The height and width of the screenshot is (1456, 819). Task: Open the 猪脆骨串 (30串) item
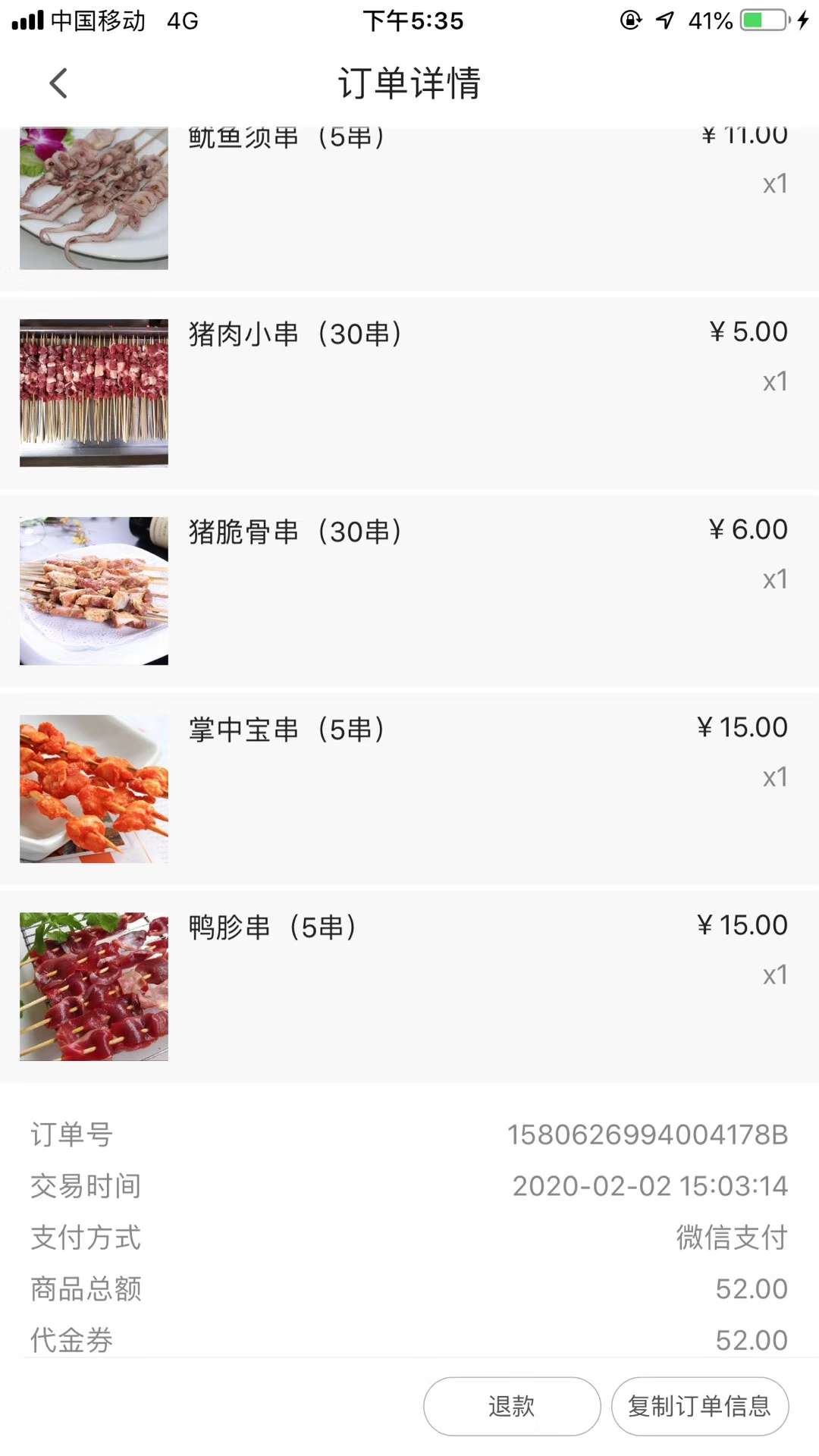[409, 591]
